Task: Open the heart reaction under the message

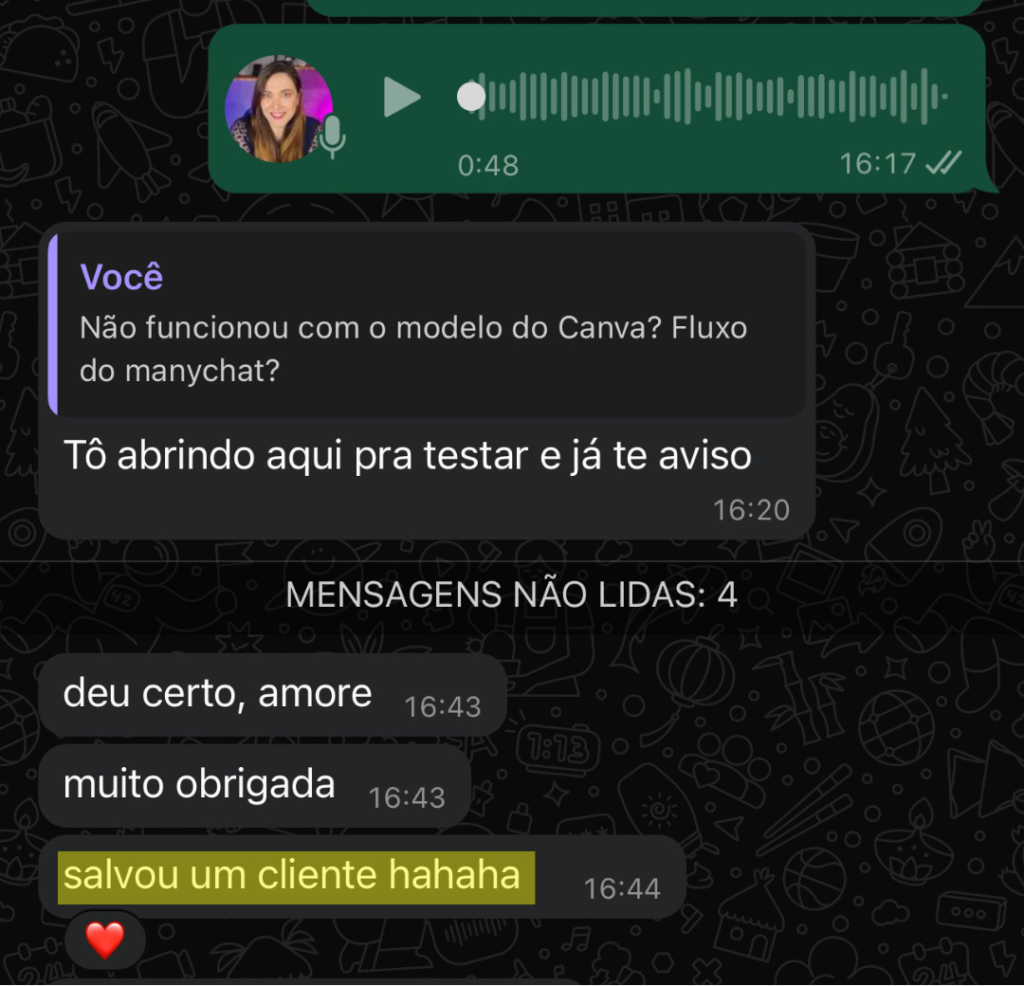Action: click(104, 940)
